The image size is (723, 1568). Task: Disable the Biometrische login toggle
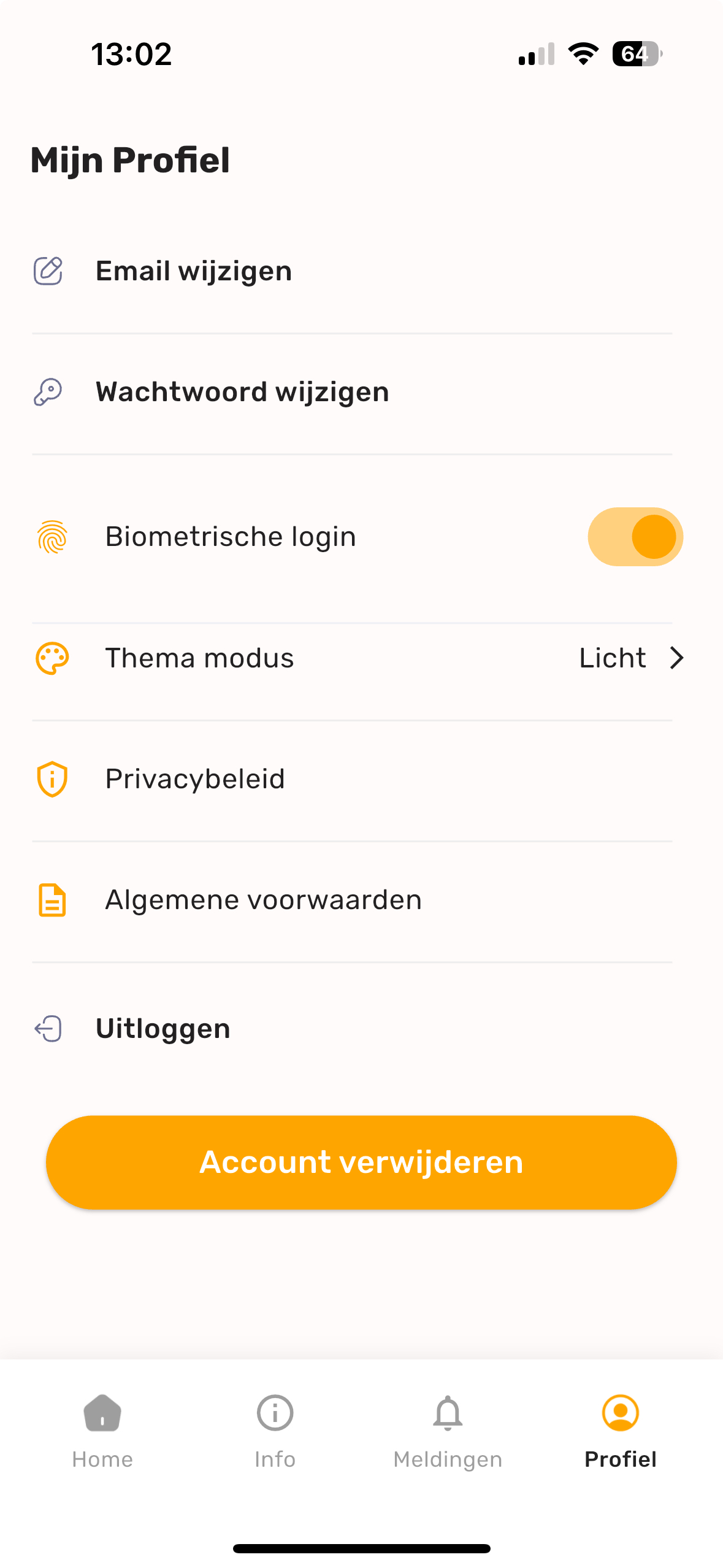[635, 536]
